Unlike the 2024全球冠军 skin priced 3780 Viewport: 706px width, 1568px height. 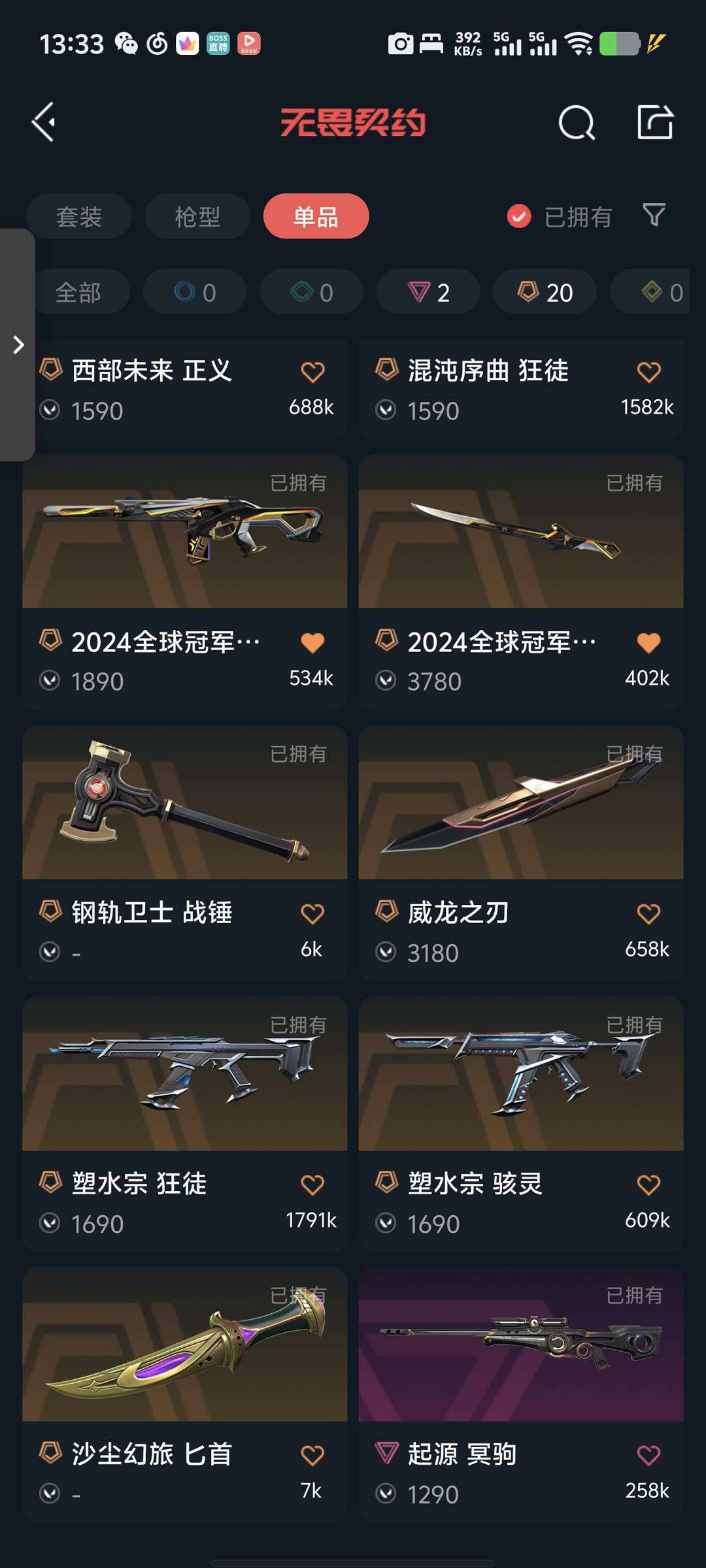click(648, 643)
